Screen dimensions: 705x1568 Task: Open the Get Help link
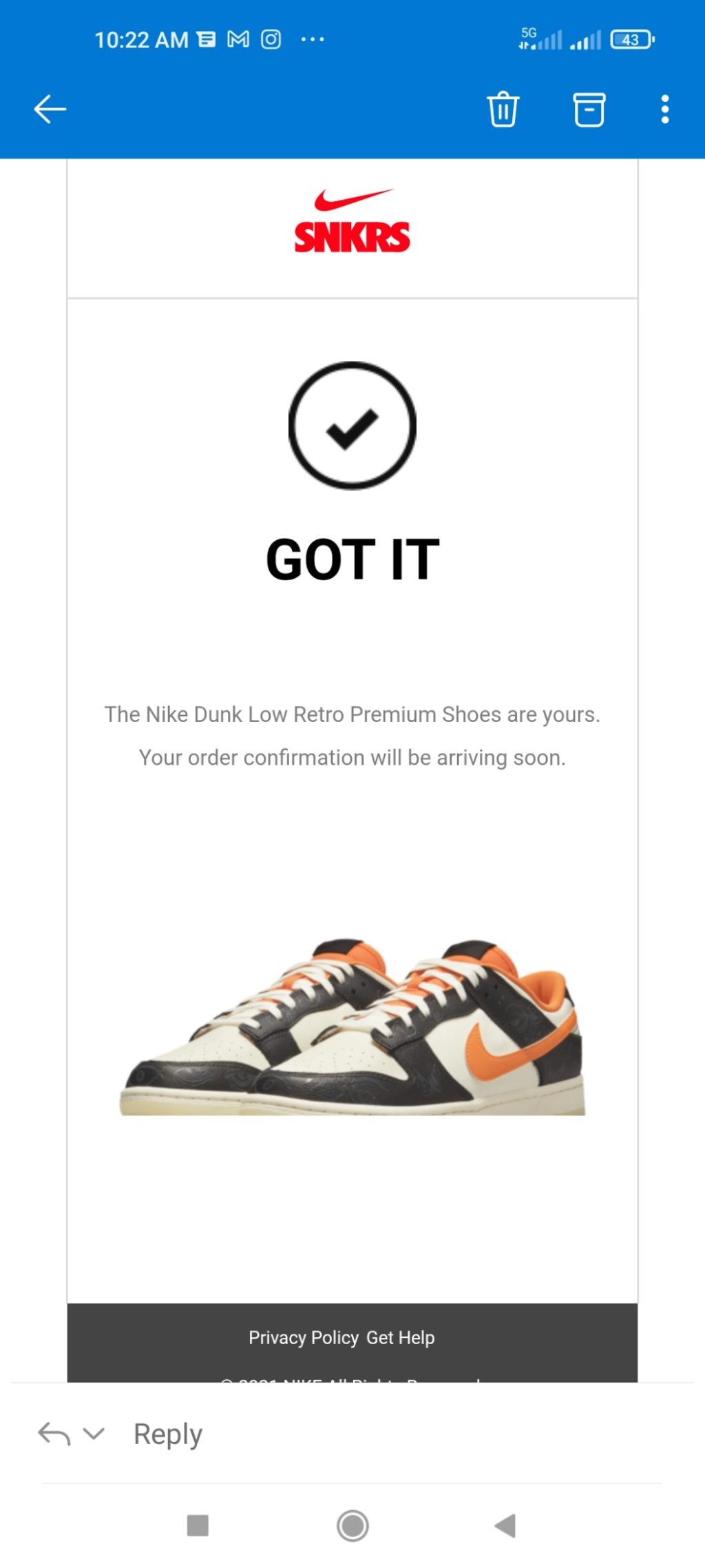tap(401, 1337)
